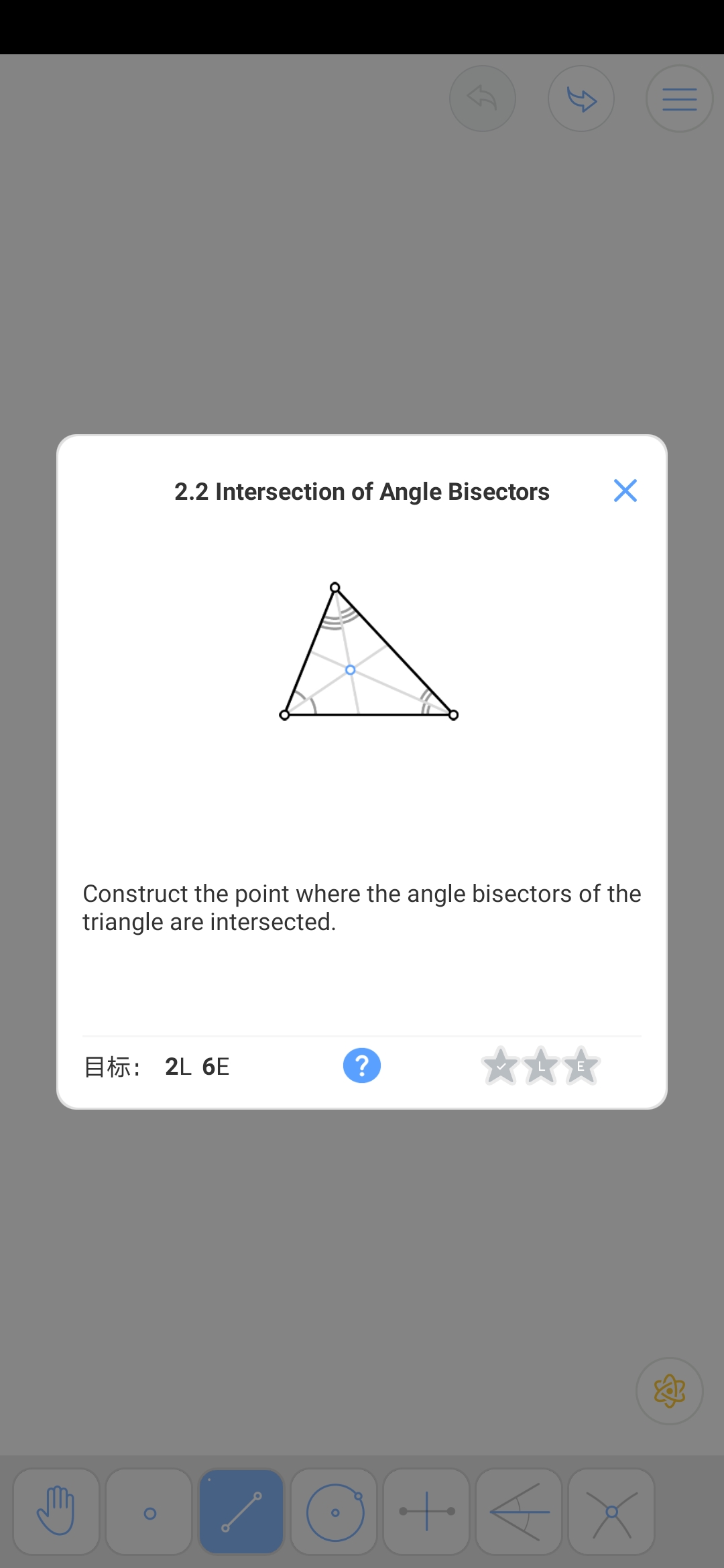Select the perpendicular bisector tool

[x=426, y=1512]
